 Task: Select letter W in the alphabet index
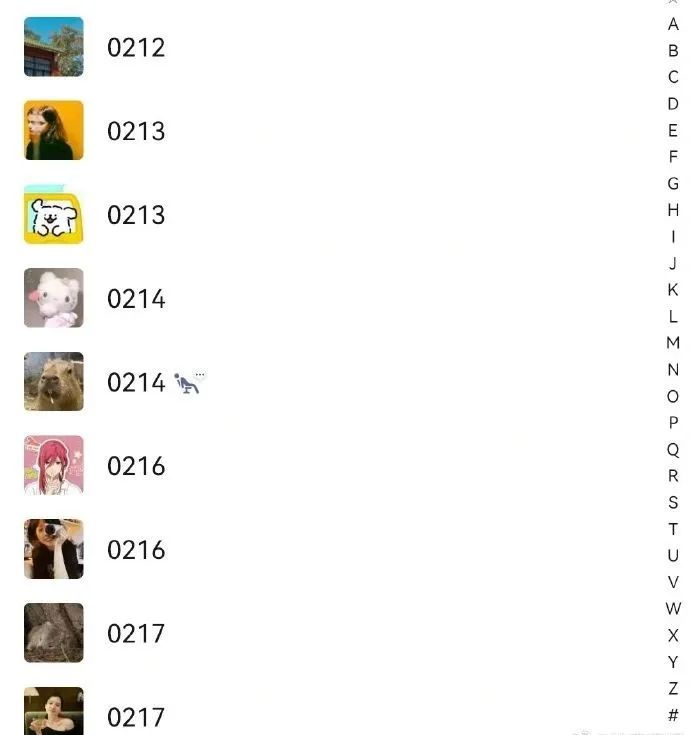673,608
